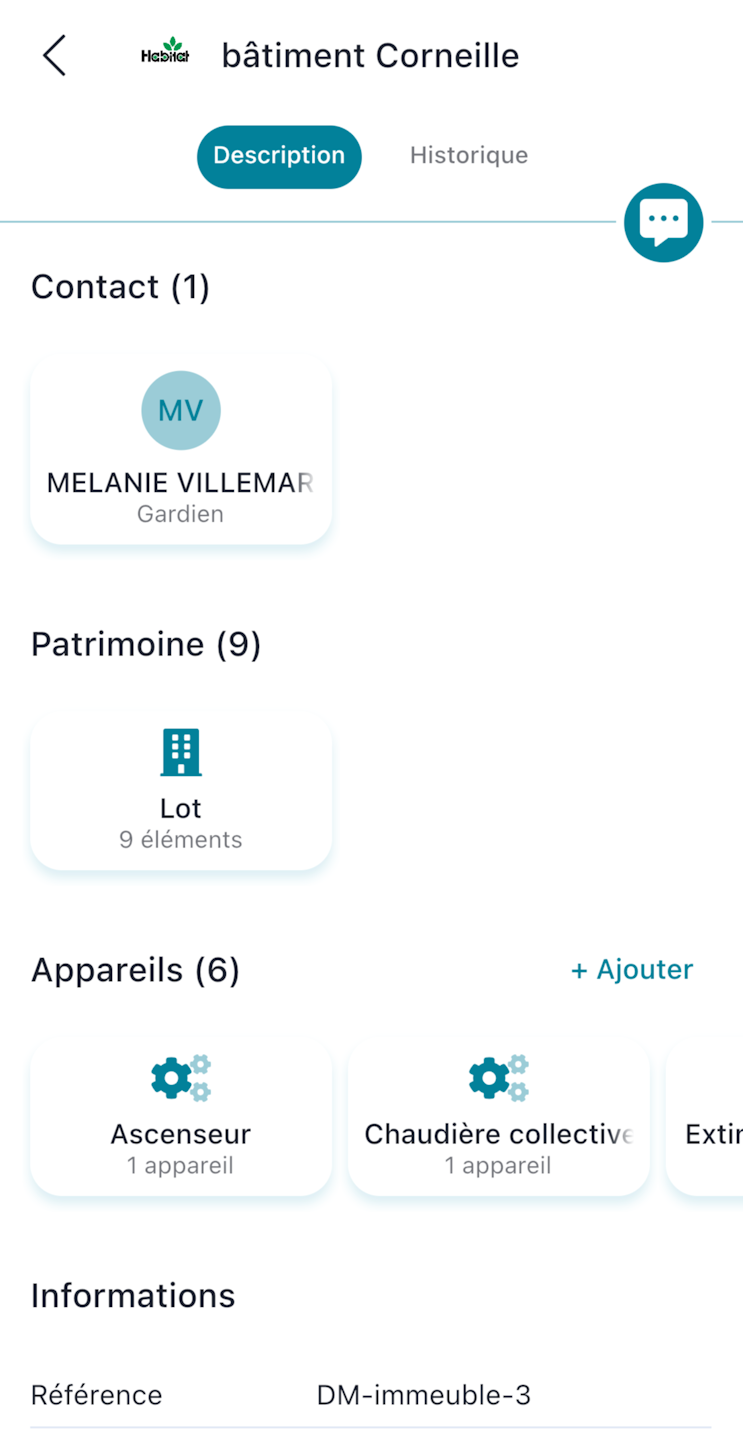The height and width of the screenshot is (1440, 743).
Task: Go back using the arrow icon
Action: click(55, 55)
